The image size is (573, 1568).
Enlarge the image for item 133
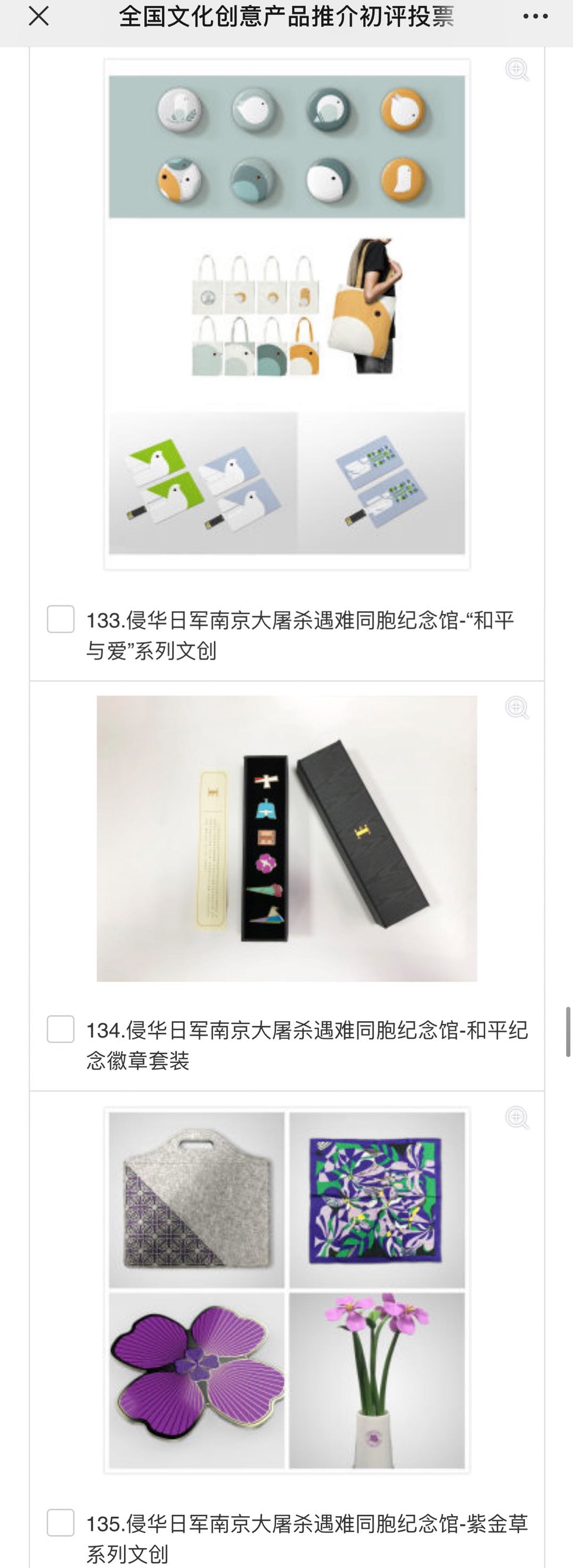coord(517,69)
